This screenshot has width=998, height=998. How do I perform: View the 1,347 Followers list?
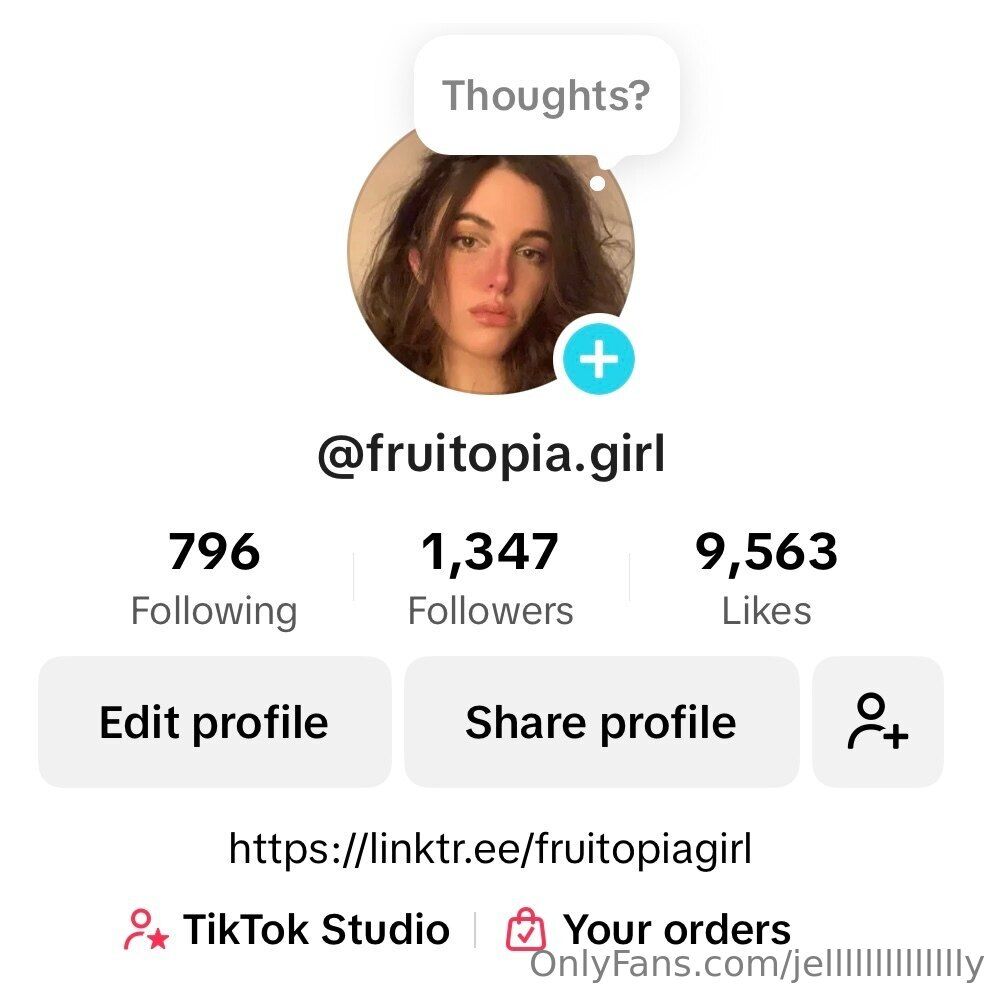tap(490, 579)
